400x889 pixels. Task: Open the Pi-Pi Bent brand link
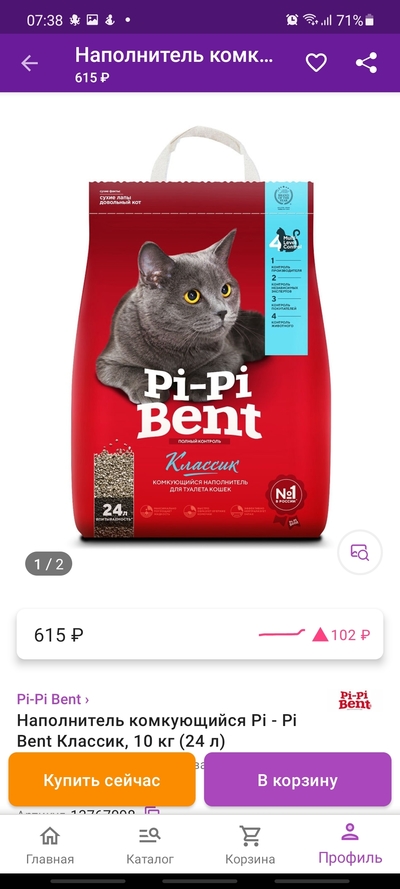(x=53, y=699)
